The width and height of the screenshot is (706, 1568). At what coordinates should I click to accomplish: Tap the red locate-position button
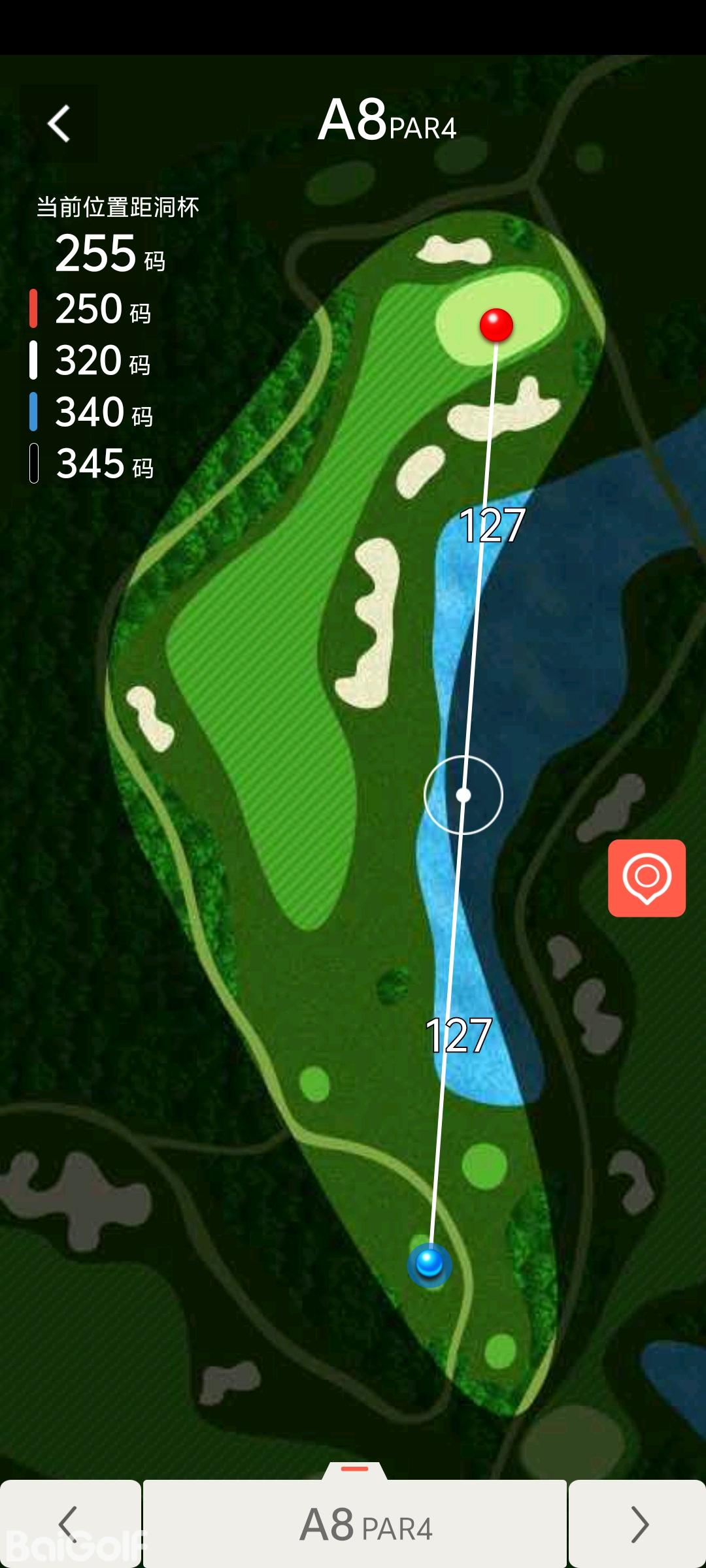pyautogui.click(x=647, y=877)
